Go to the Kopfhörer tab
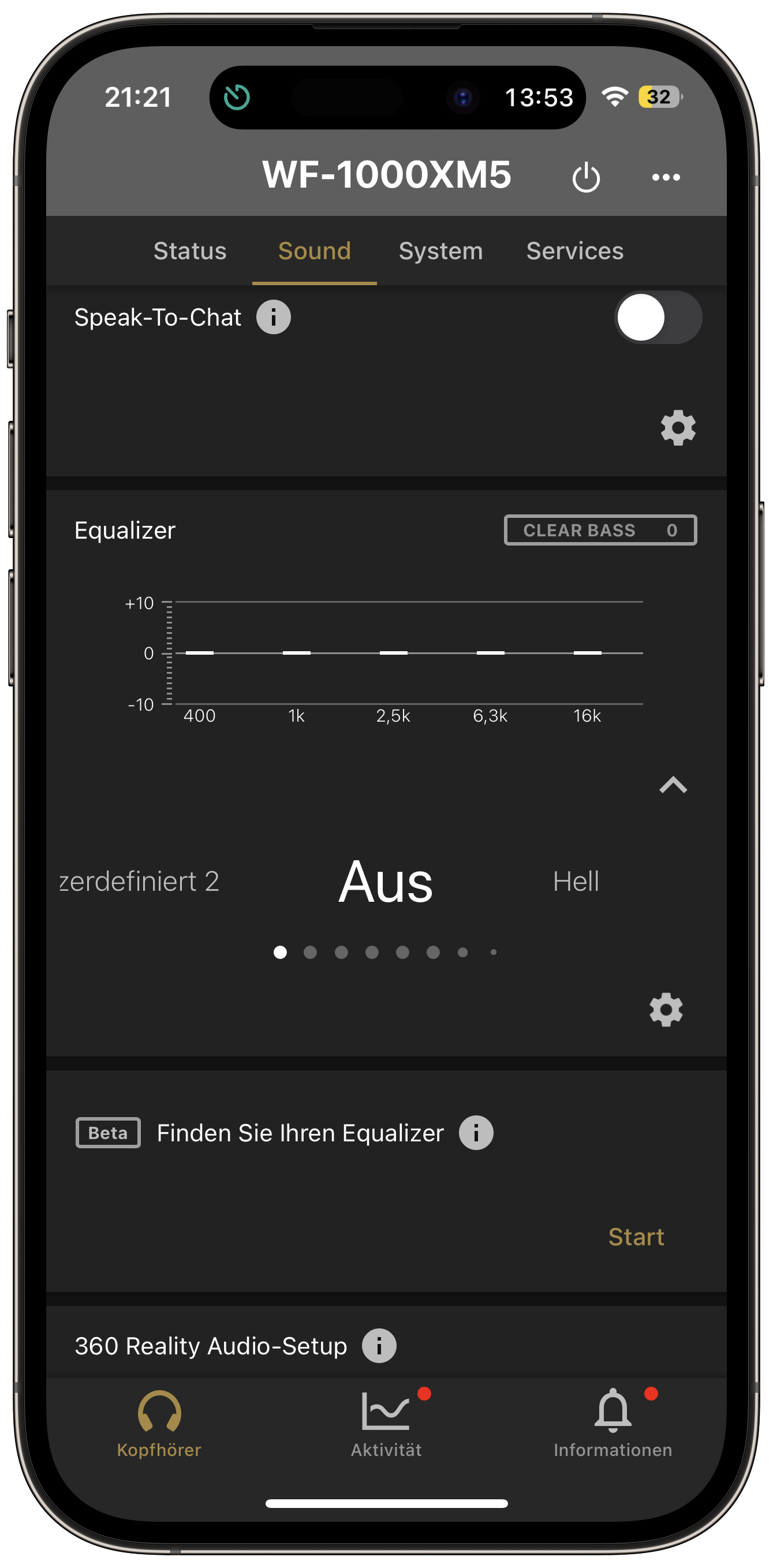 pos(159,1424)
